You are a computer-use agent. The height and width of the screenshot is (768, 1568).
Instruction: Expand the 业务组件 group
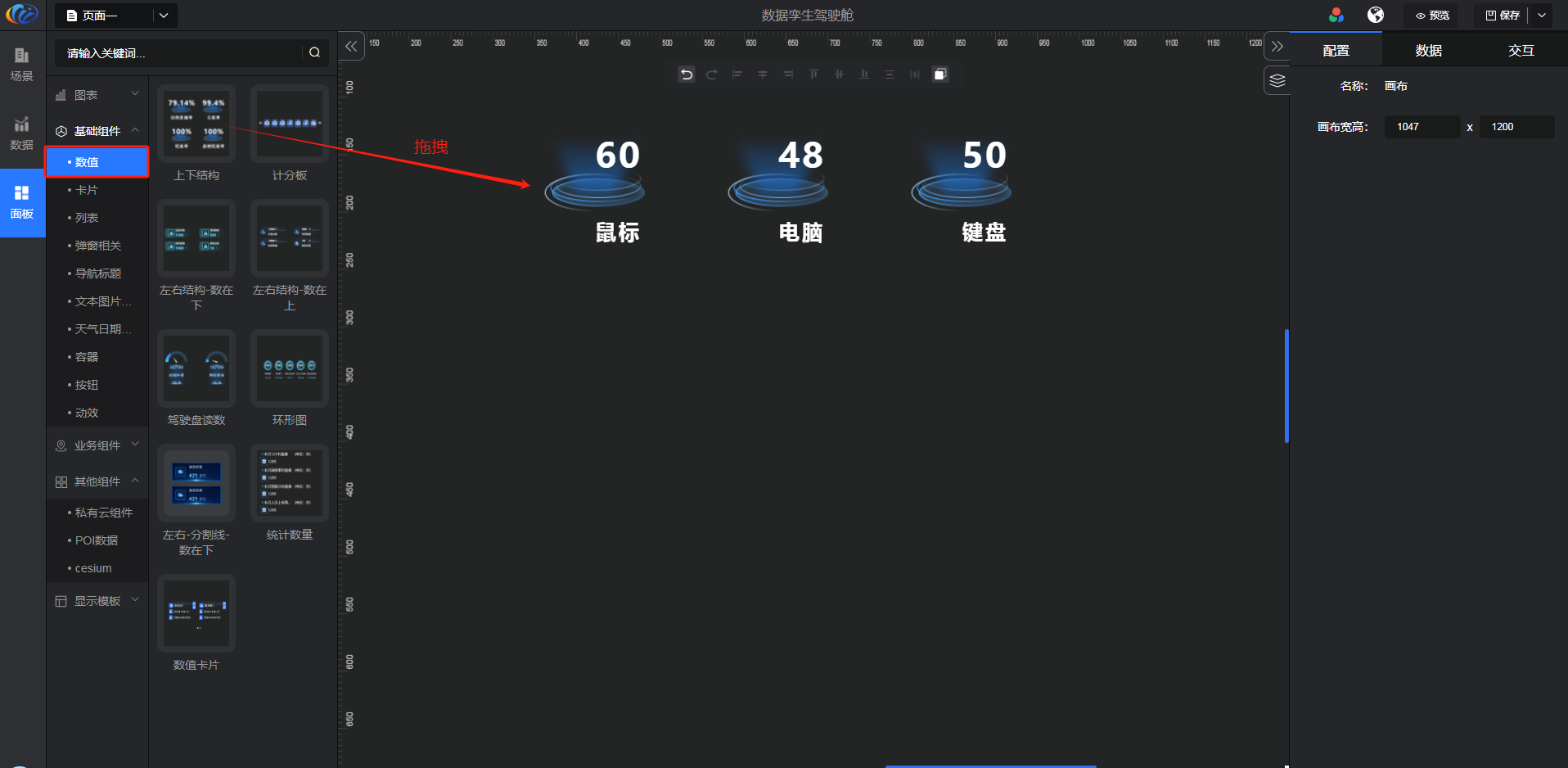point(97,445)
